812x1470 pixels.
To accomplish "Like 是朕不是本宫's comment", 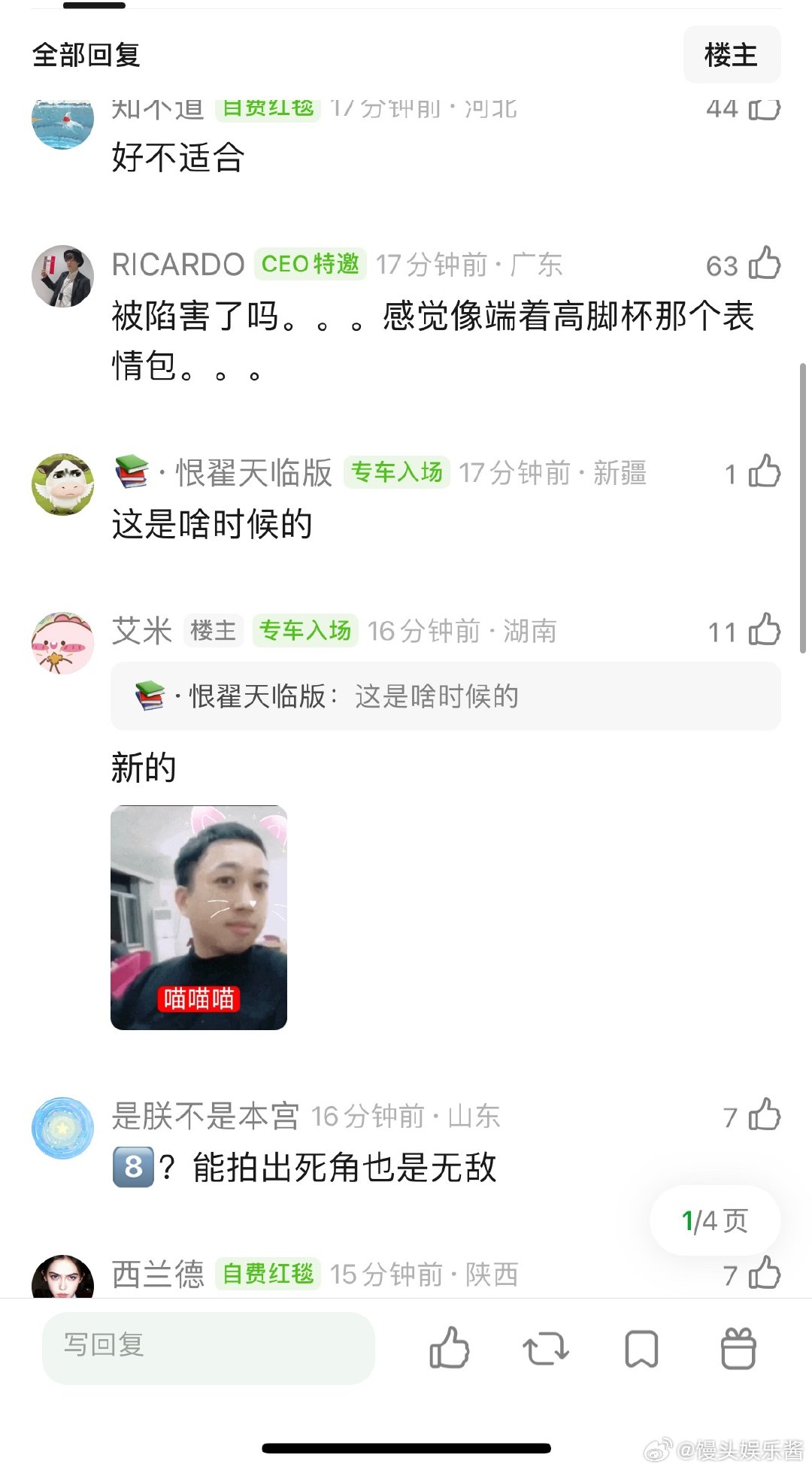I will coord(766,1118).
